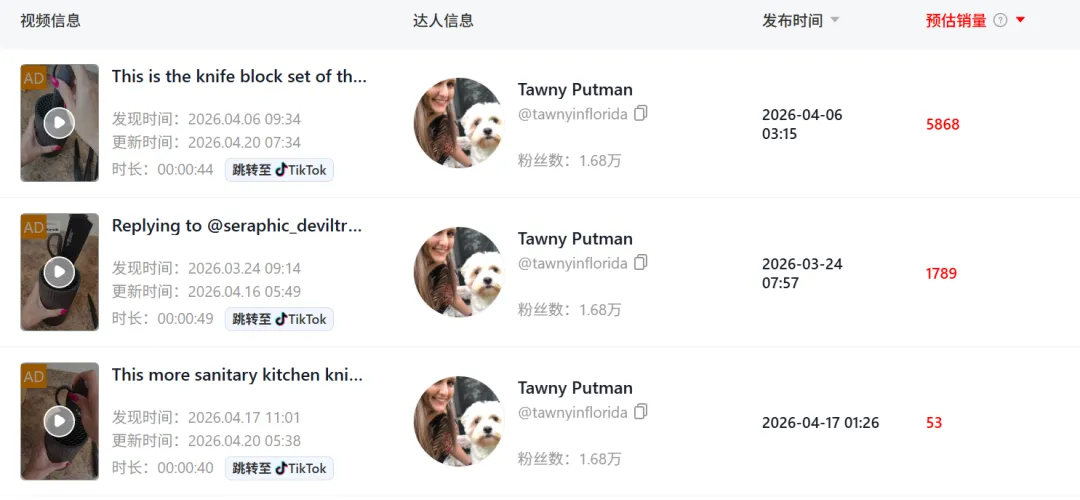Open the title 'This is the knife block set of th...'

click(239, 76)
